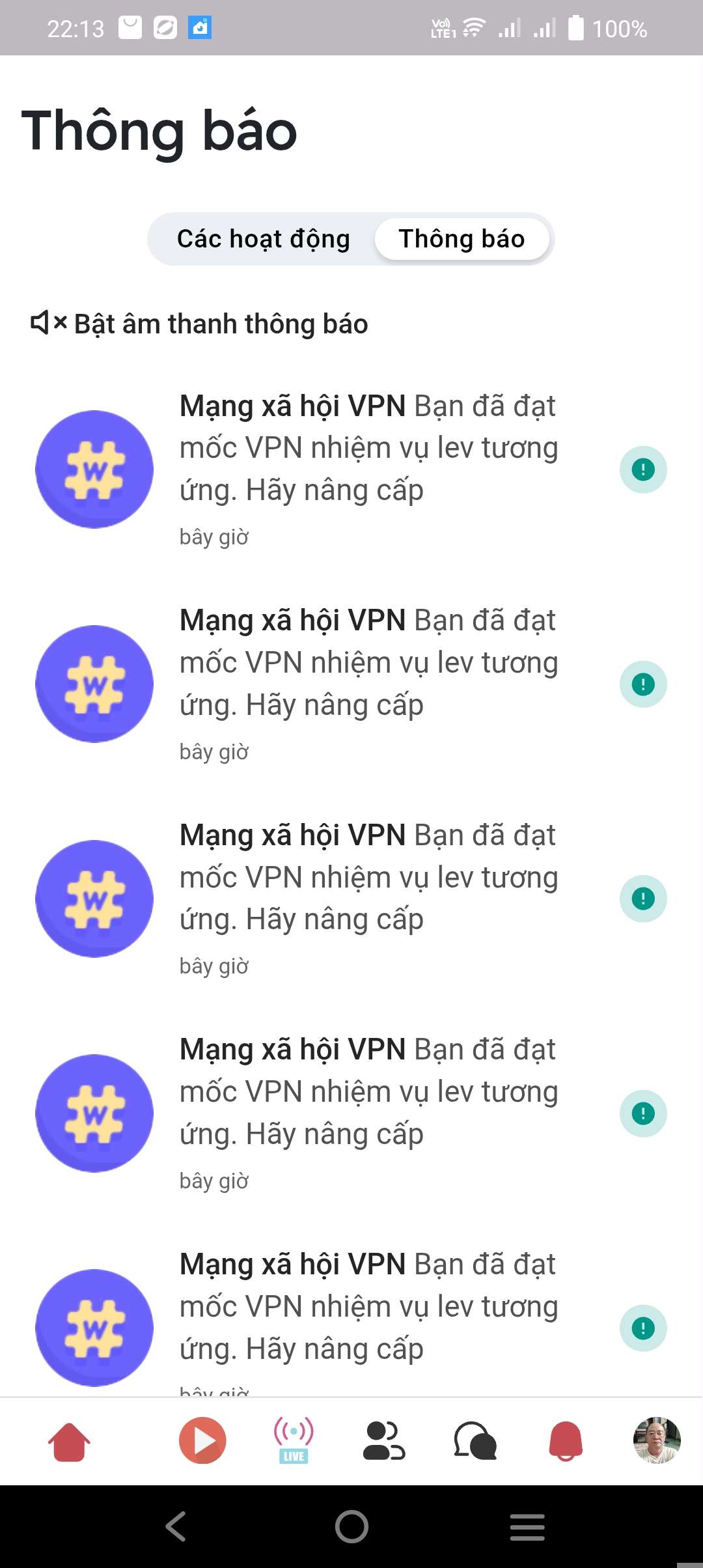This screenshot has width=703, height=1568.
Task: Open profile via avatar photo
Action: tap(657, 1440)
